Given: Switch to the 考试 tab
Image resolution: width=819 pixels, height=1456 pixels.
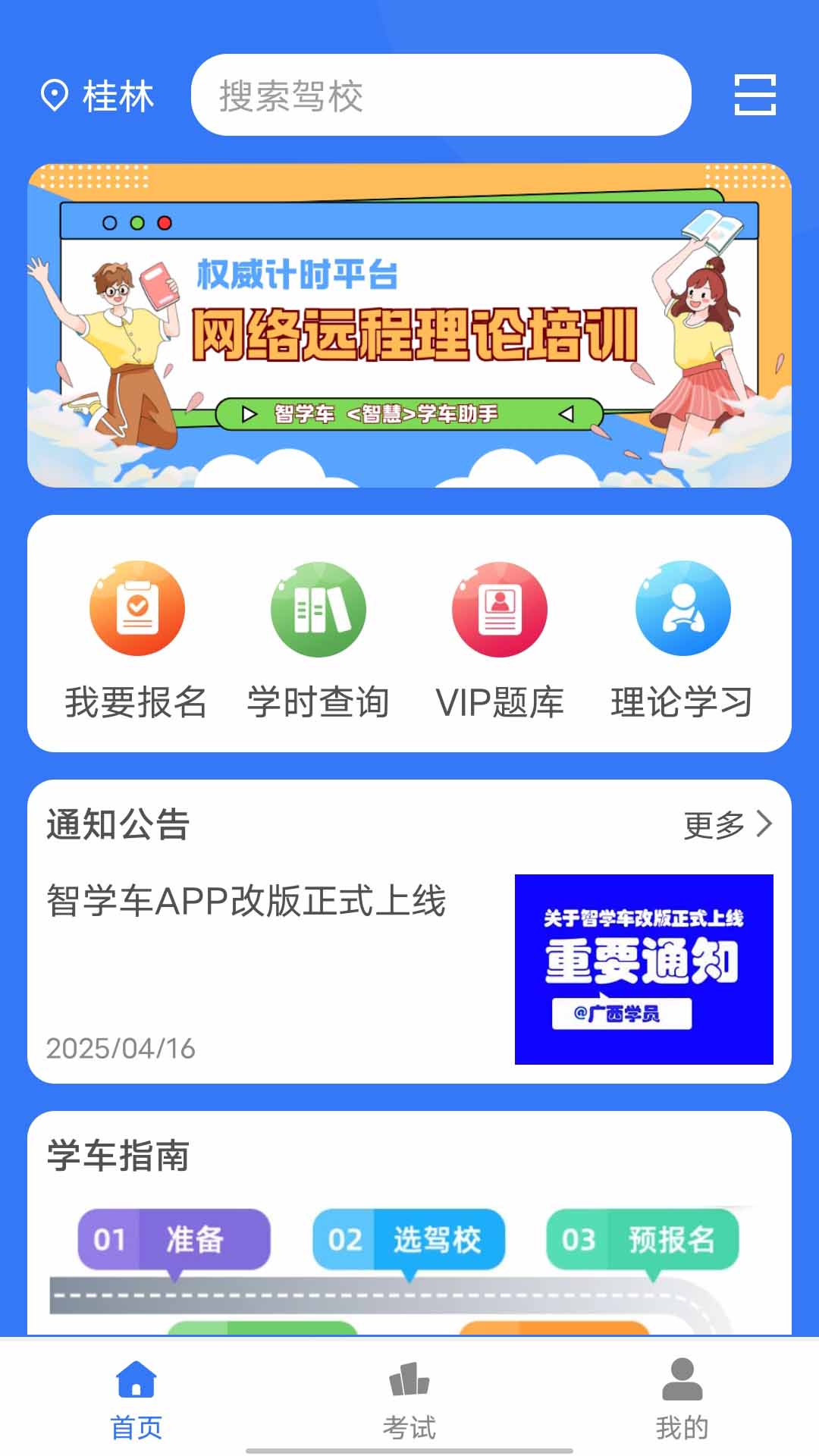Looking at the screenshot, I should coord(409,1399).
